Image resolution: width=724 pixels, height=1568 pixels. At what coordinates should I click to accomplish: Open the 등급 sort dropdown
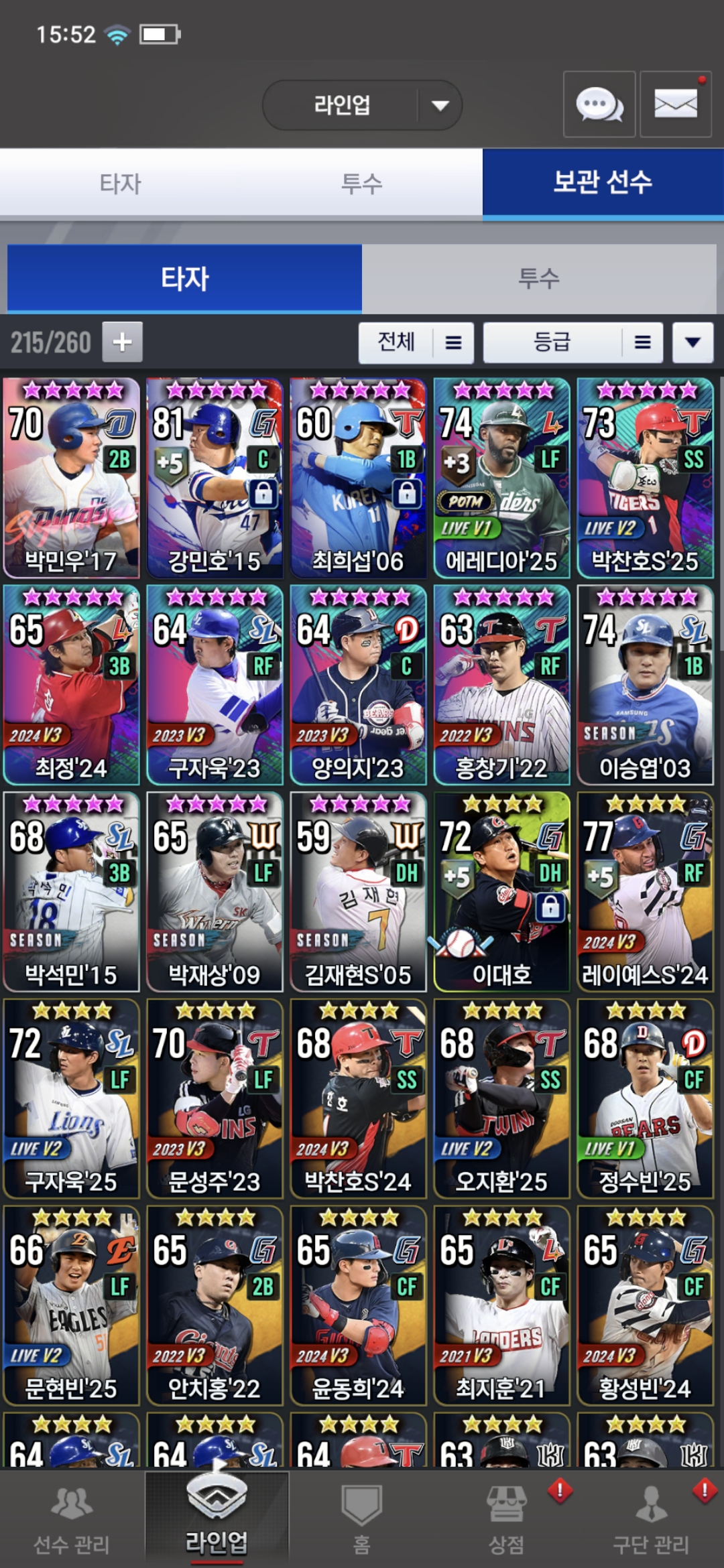point(572,342)
